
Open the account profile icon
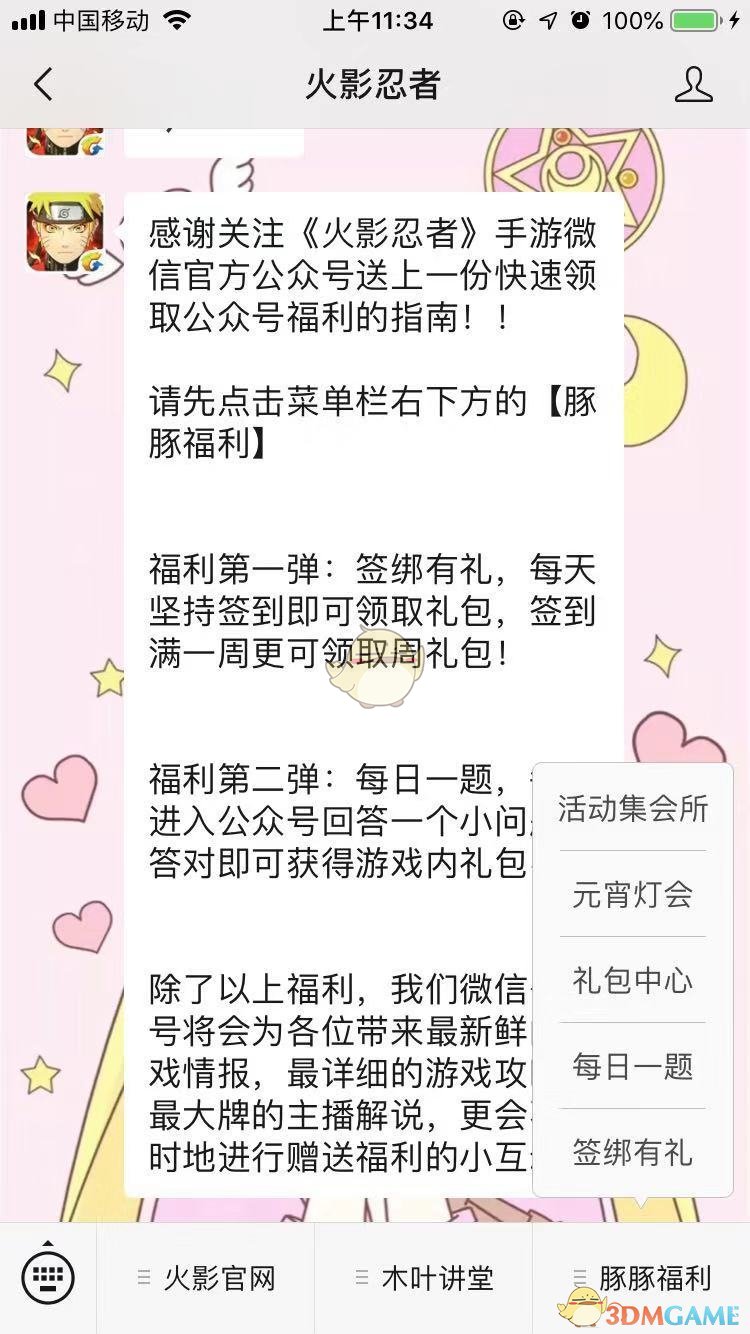click(x=693, y=85)
